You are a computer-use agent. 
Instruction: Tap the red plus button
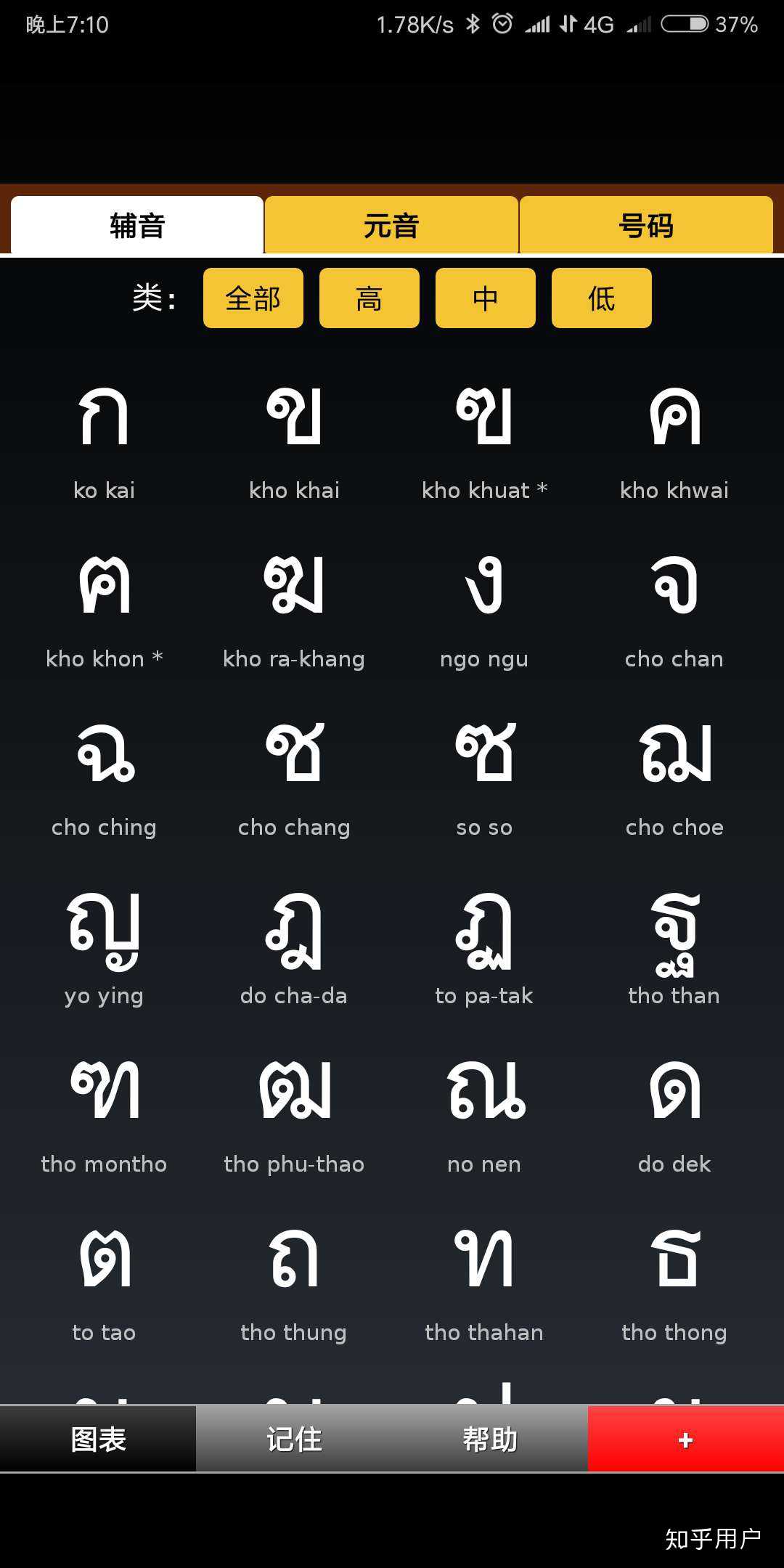click(x=686, y=1439)
